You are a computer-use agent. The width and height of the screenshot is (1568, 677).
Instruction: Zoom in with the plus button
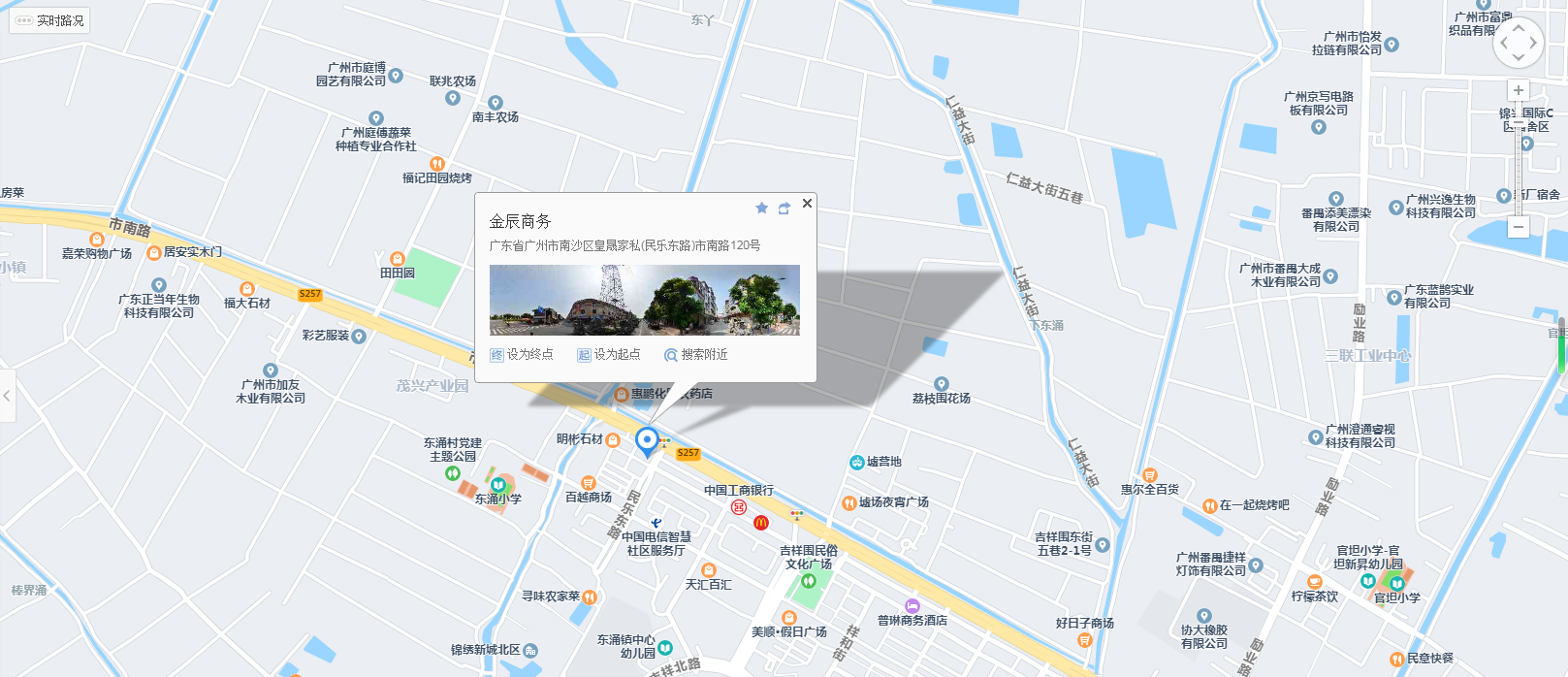(1519, 90)
